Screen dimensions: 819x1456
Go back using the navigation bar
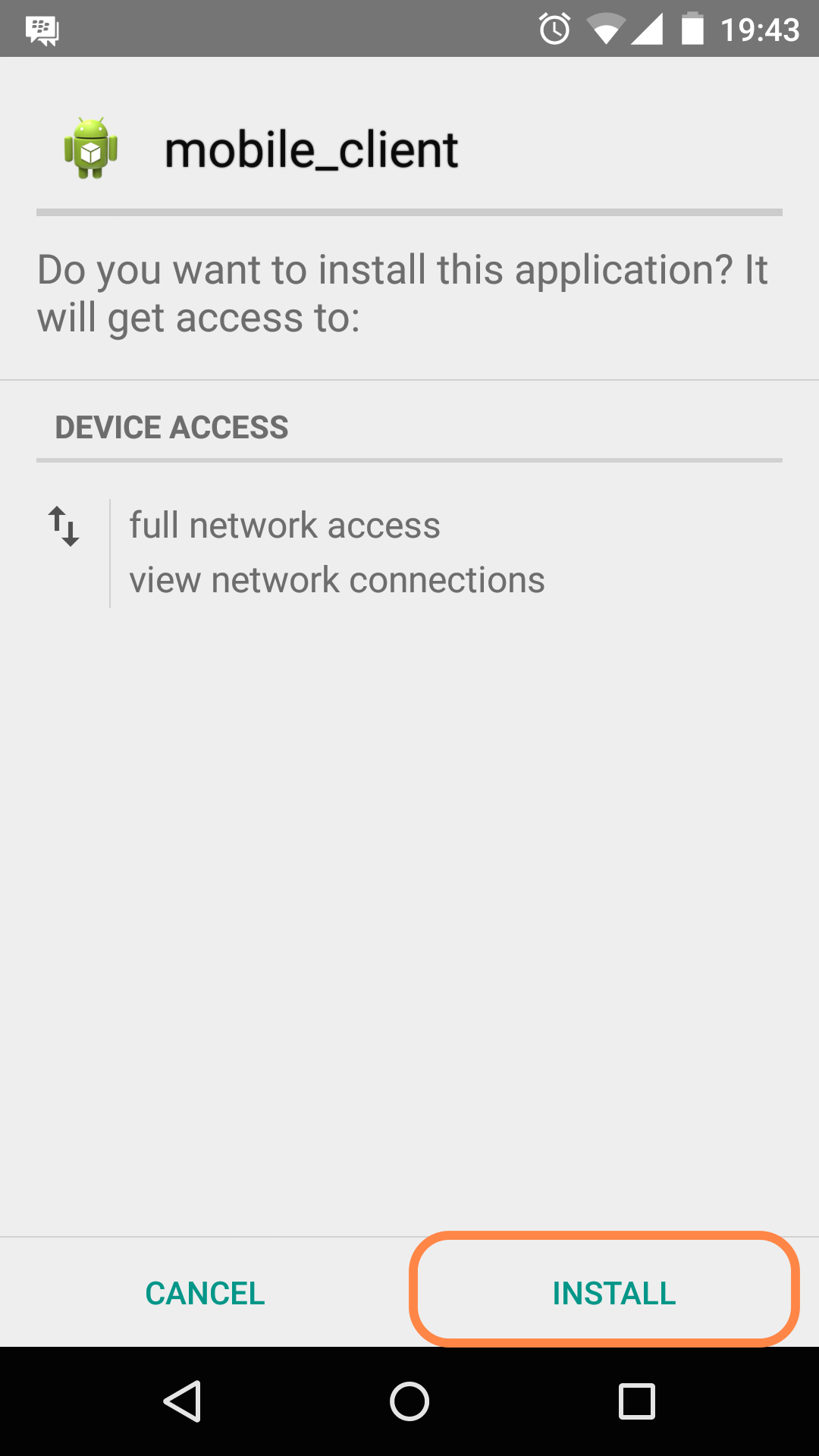click(182, 1401)
